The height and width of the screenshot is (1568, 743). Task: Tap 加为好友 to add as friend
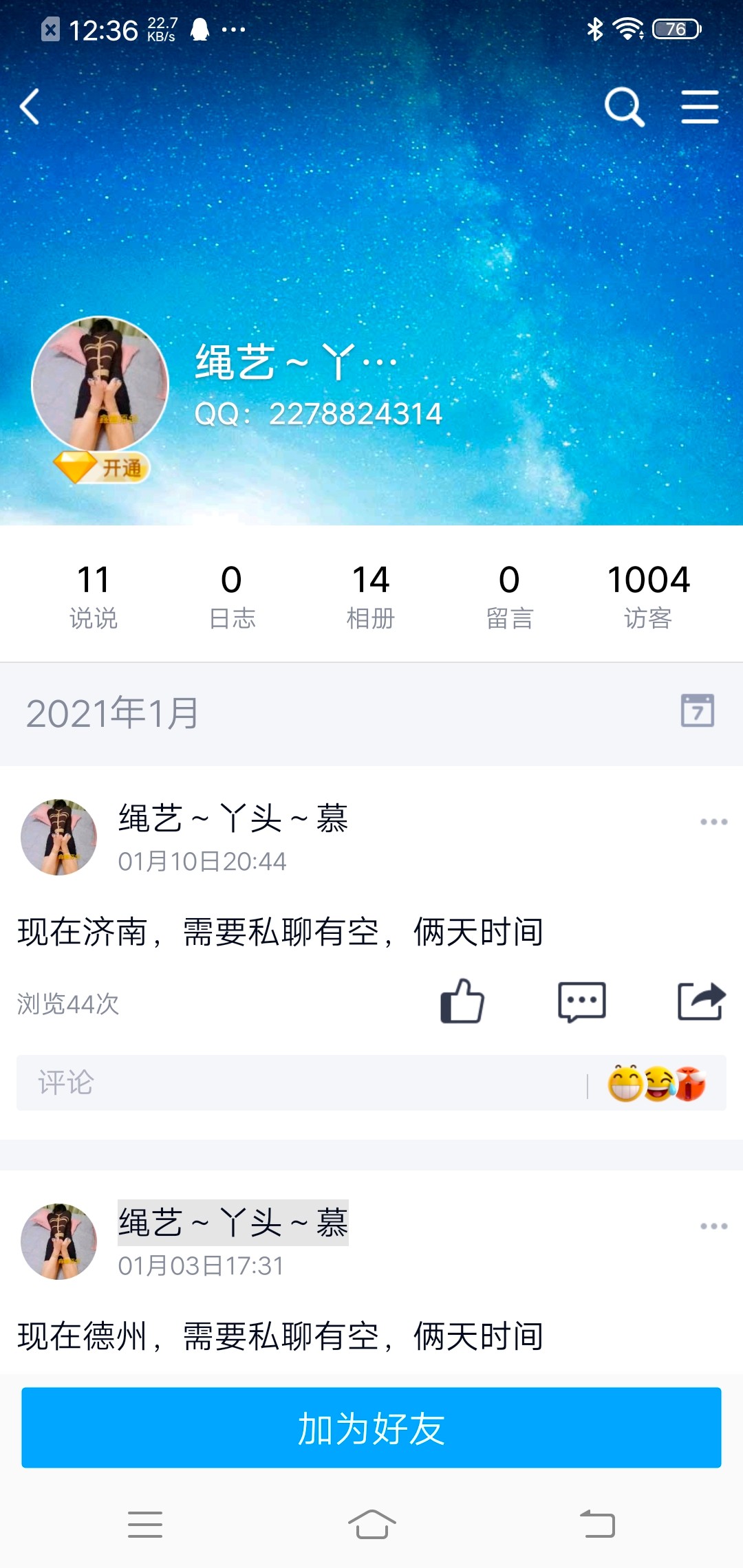371,1428
